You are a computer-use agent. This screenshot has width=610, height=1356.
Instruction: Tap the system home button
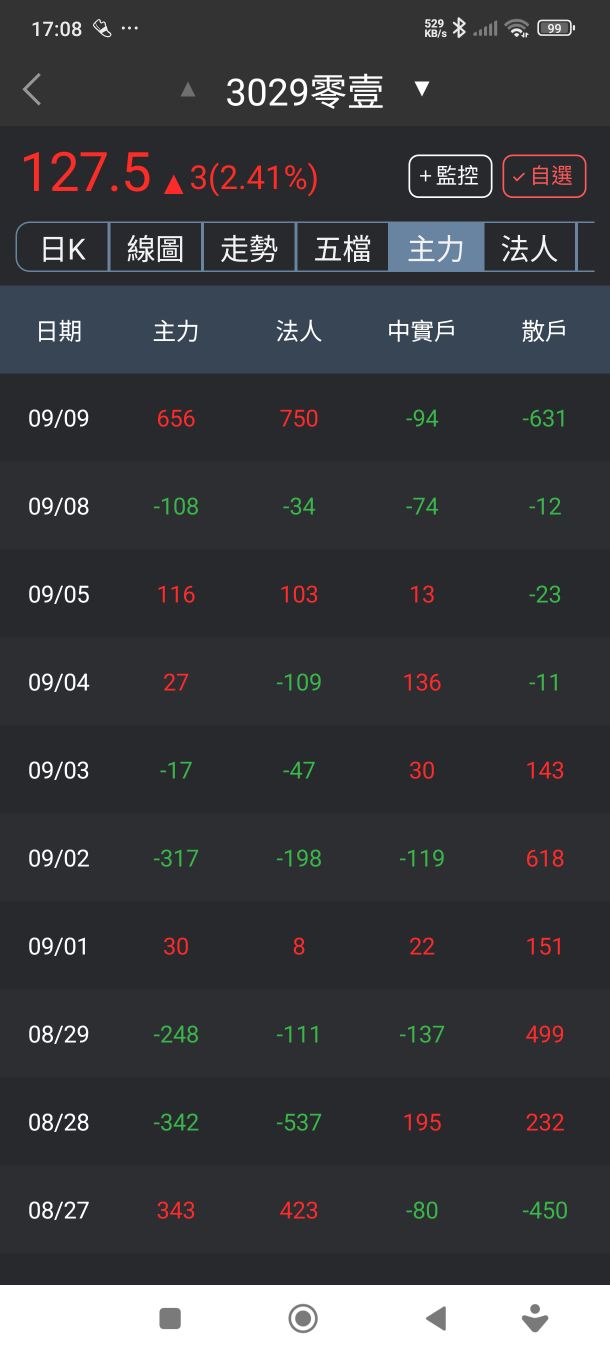coord(303,1319)
